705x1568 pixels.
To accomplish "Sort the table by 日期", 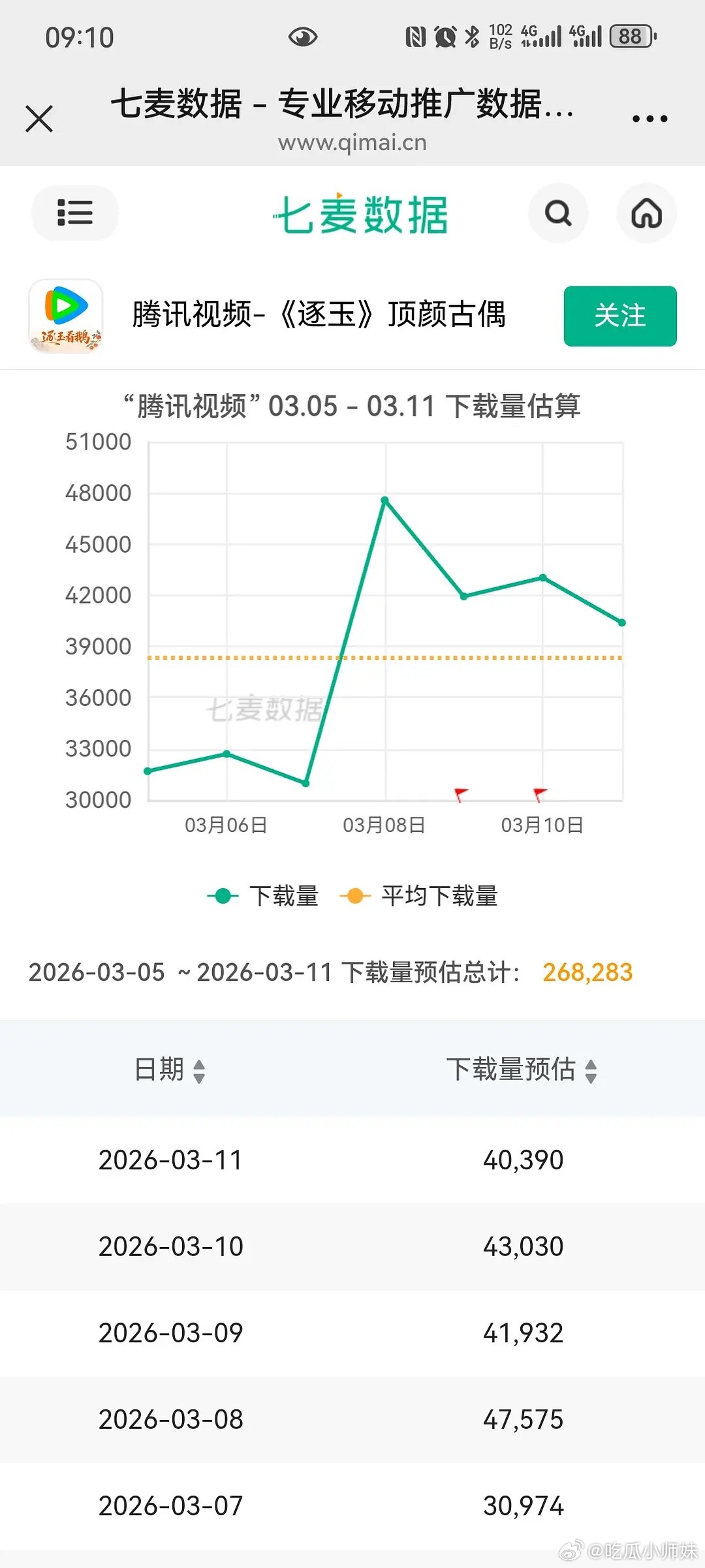I will click(170, 1069).
